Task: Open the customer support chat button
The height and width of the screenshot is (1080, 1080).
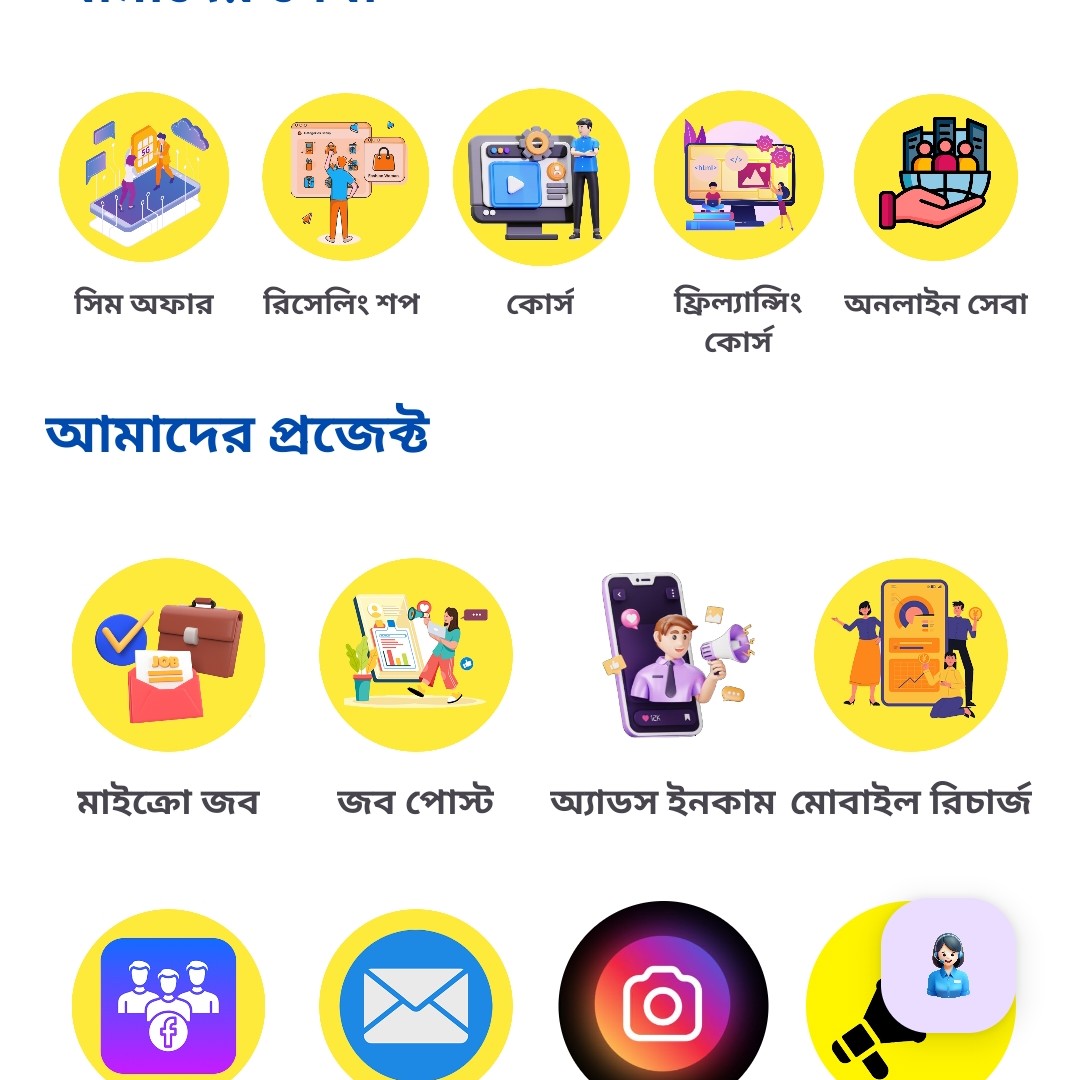Action: click(x=948, y=965)
